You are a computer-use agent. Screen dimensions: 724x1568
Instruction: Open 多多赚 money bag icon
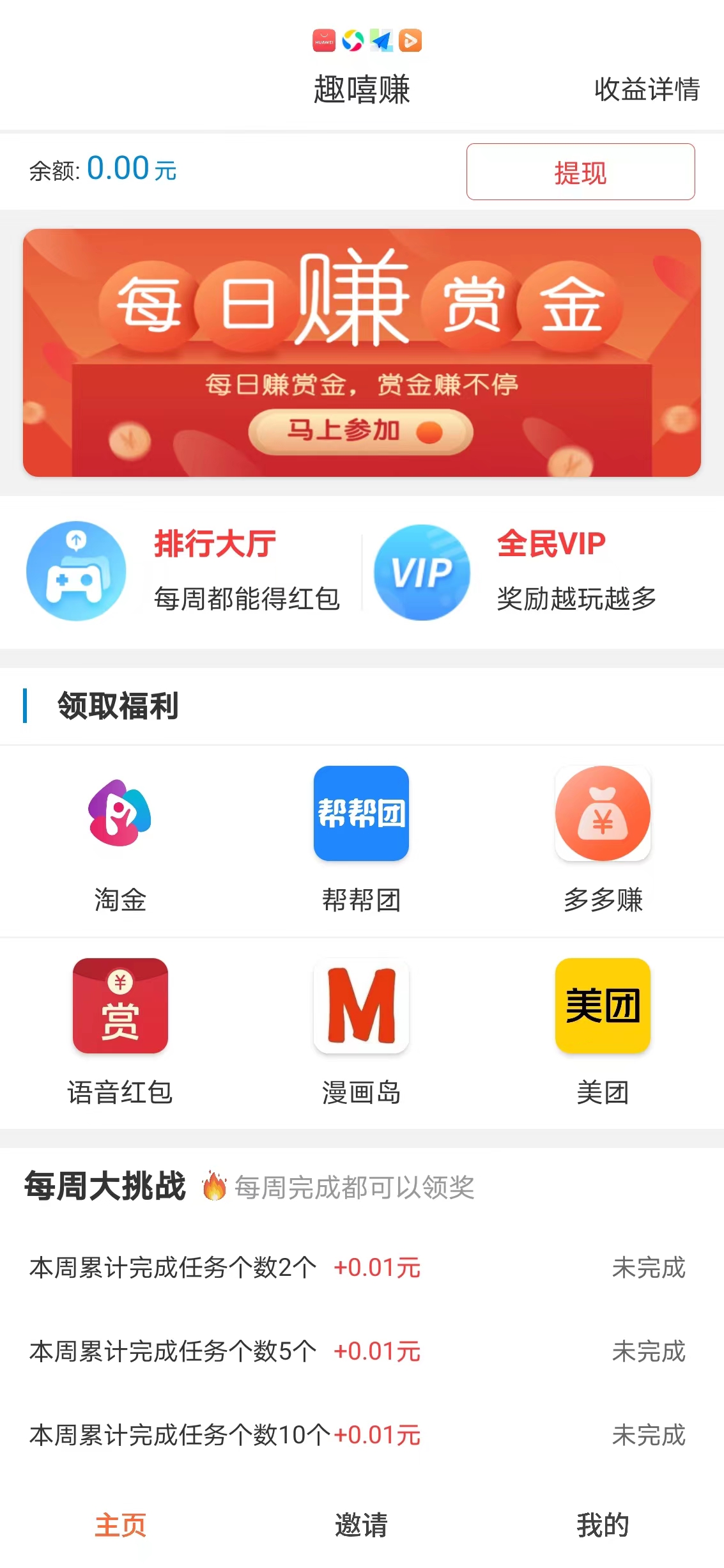tap(603, 814)
